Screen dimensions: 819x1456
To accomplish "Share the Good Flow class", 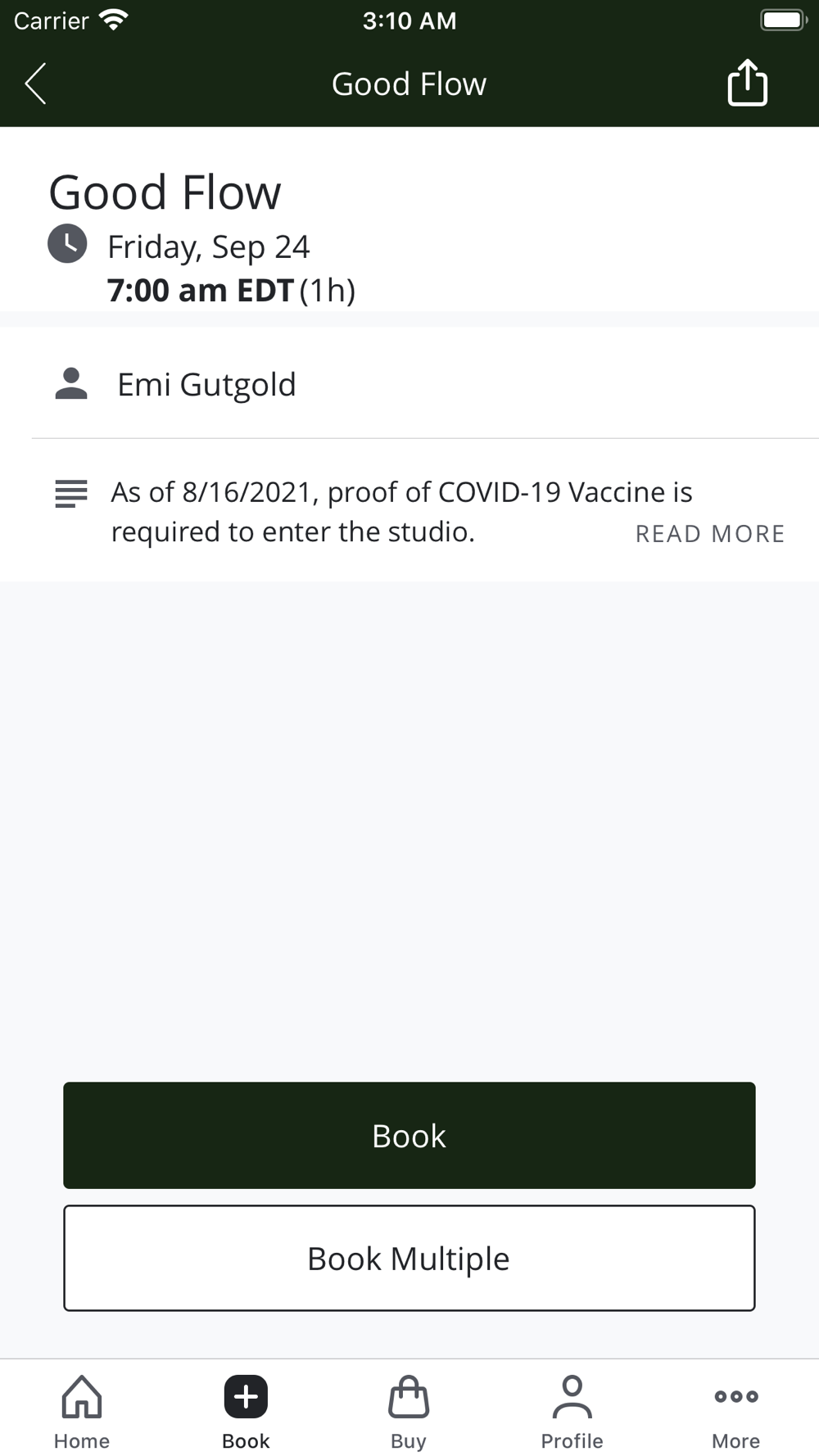I will click(747, 84).
